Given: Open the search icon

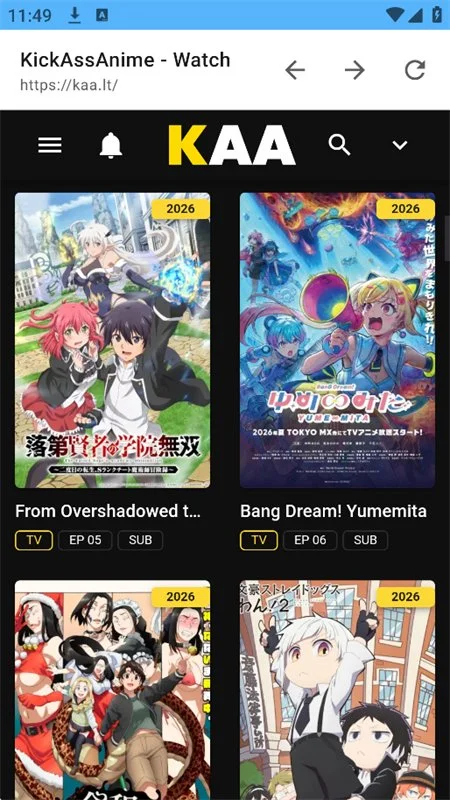Looking at the screenshot, I should (x=339, y=145).
